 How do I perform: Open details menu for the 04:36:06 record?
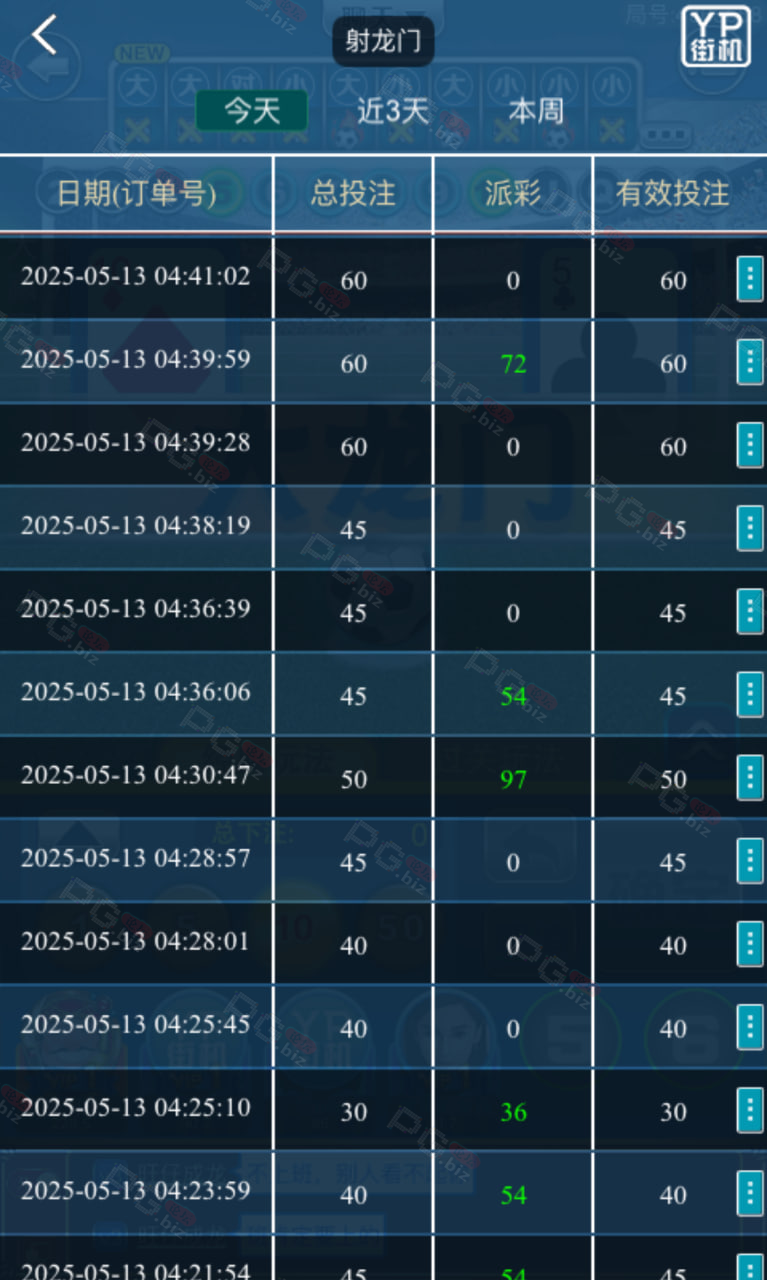click(750, 694)
